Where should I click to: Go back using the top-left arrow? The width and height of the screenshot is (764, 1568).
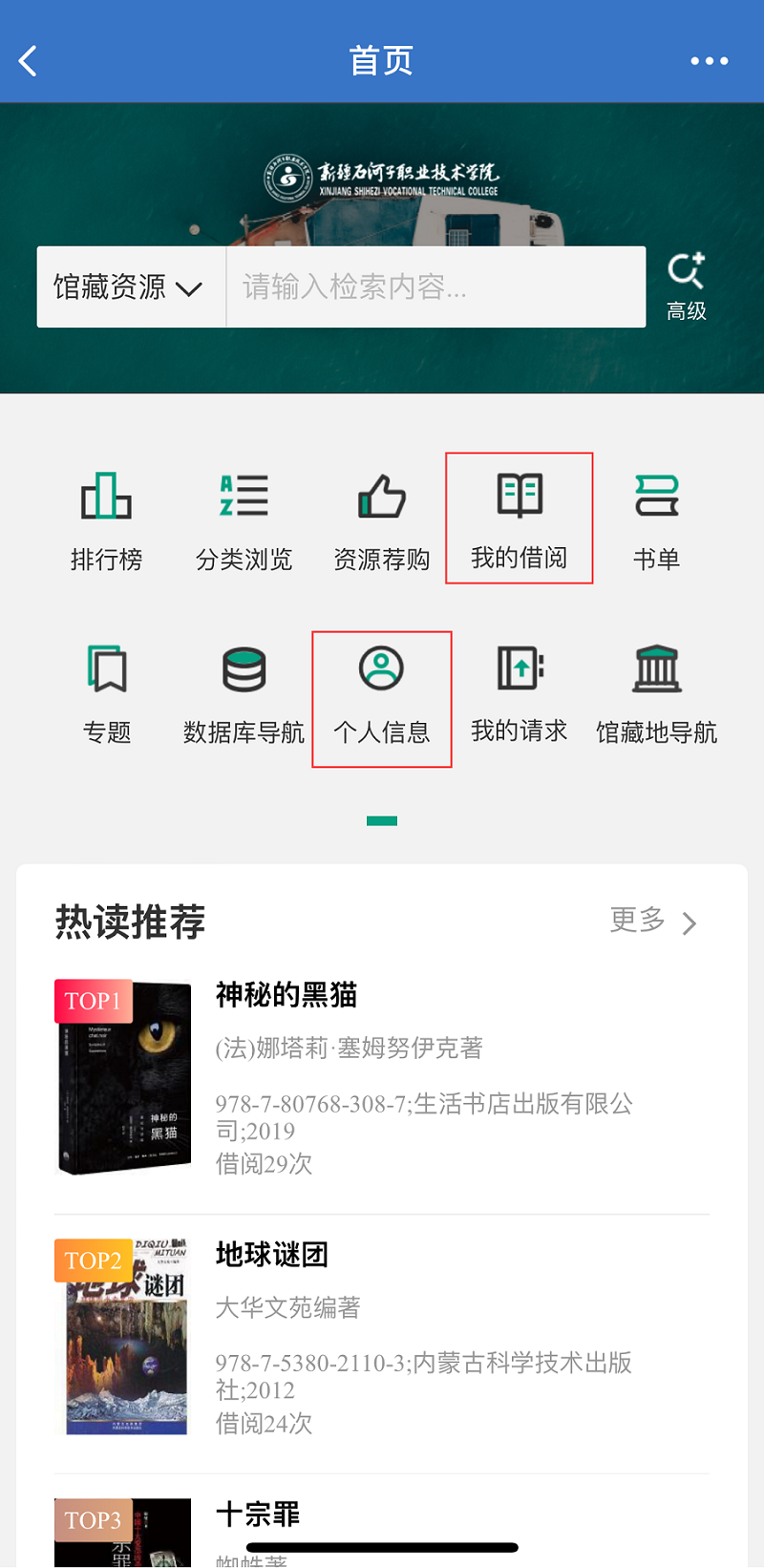(29, 61)
